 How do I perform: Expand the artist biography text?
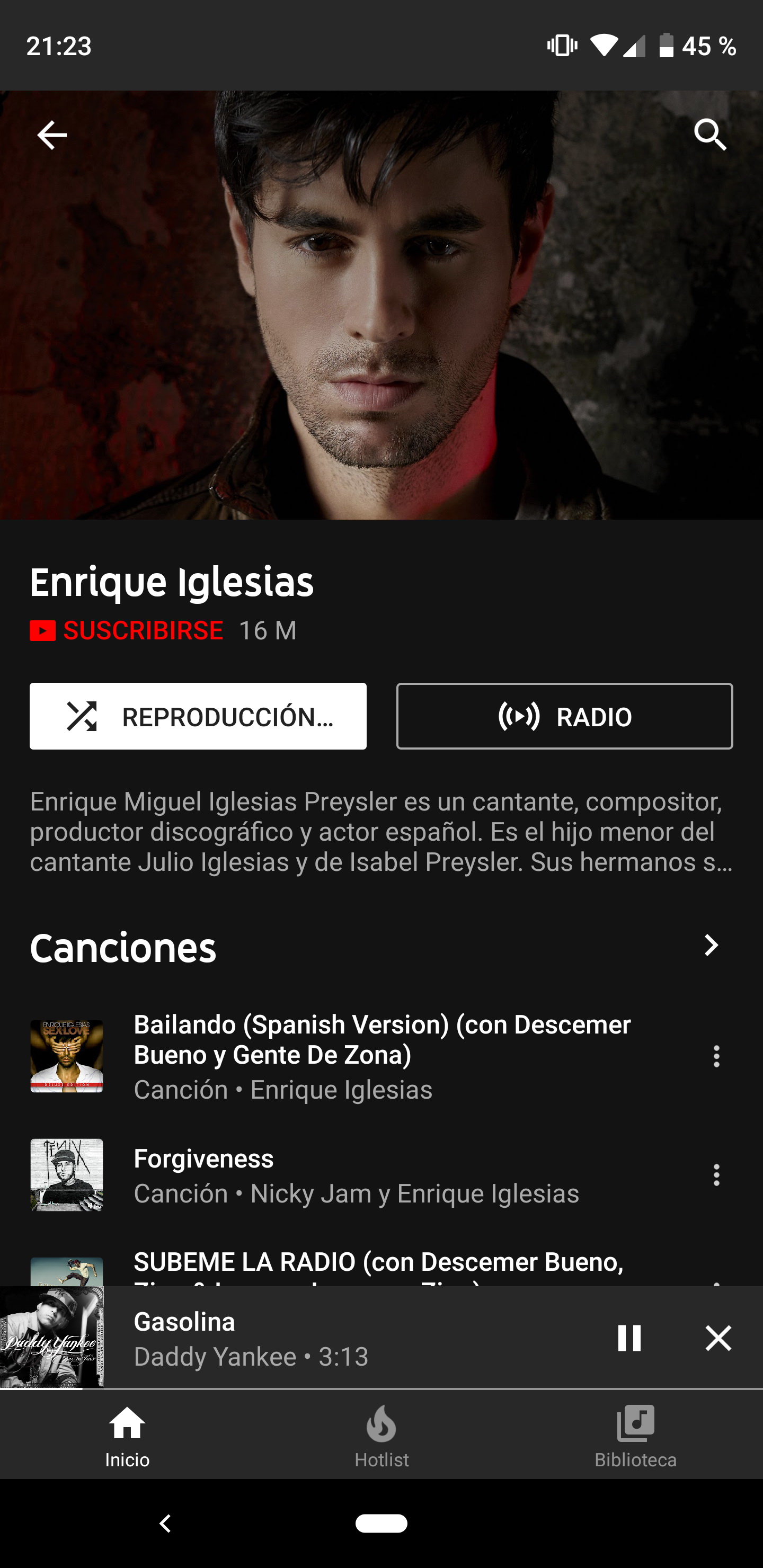tap(381, 832)
